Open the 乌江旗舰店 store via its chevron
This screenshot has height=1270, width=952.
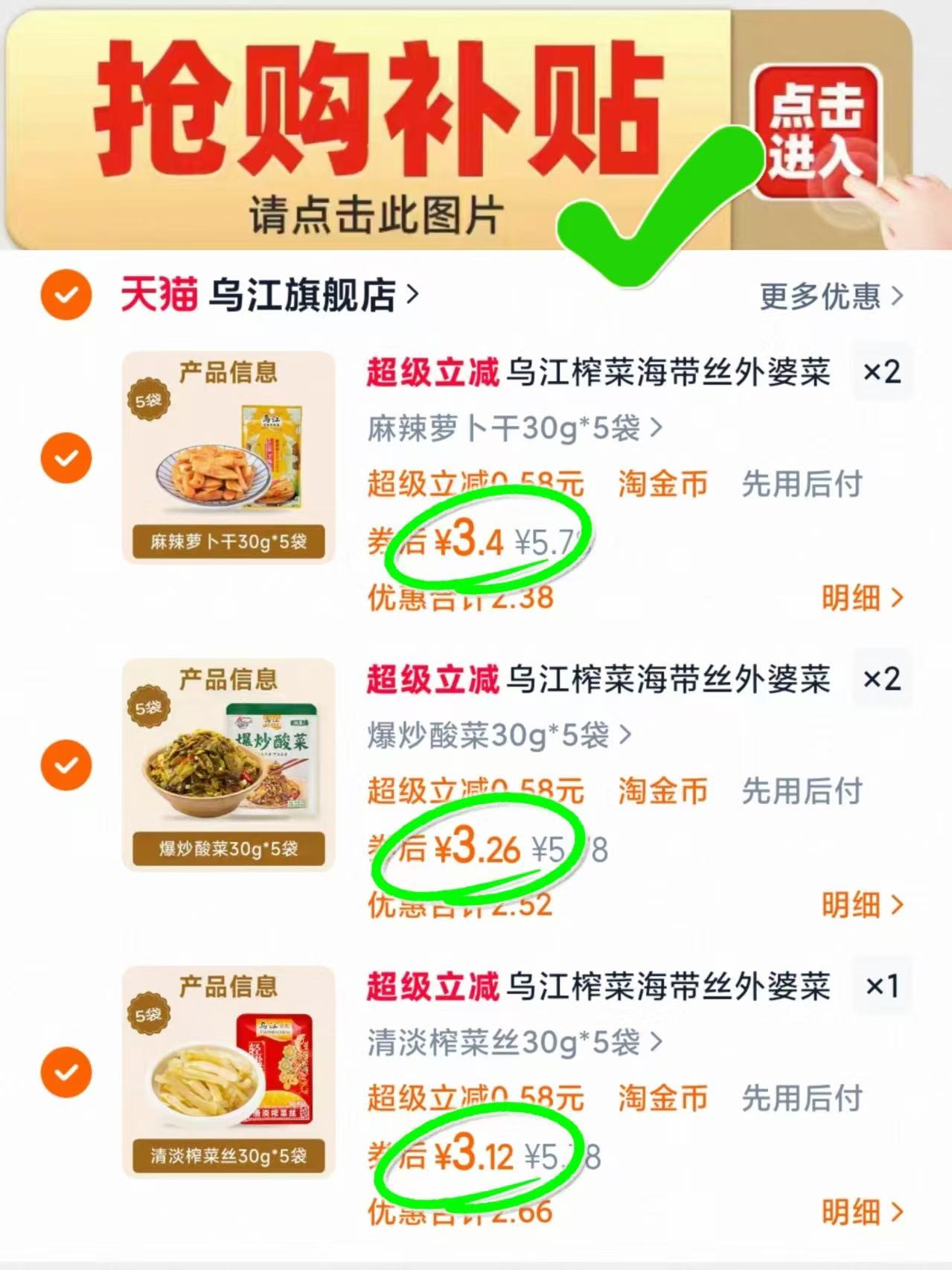pos(410,295)
